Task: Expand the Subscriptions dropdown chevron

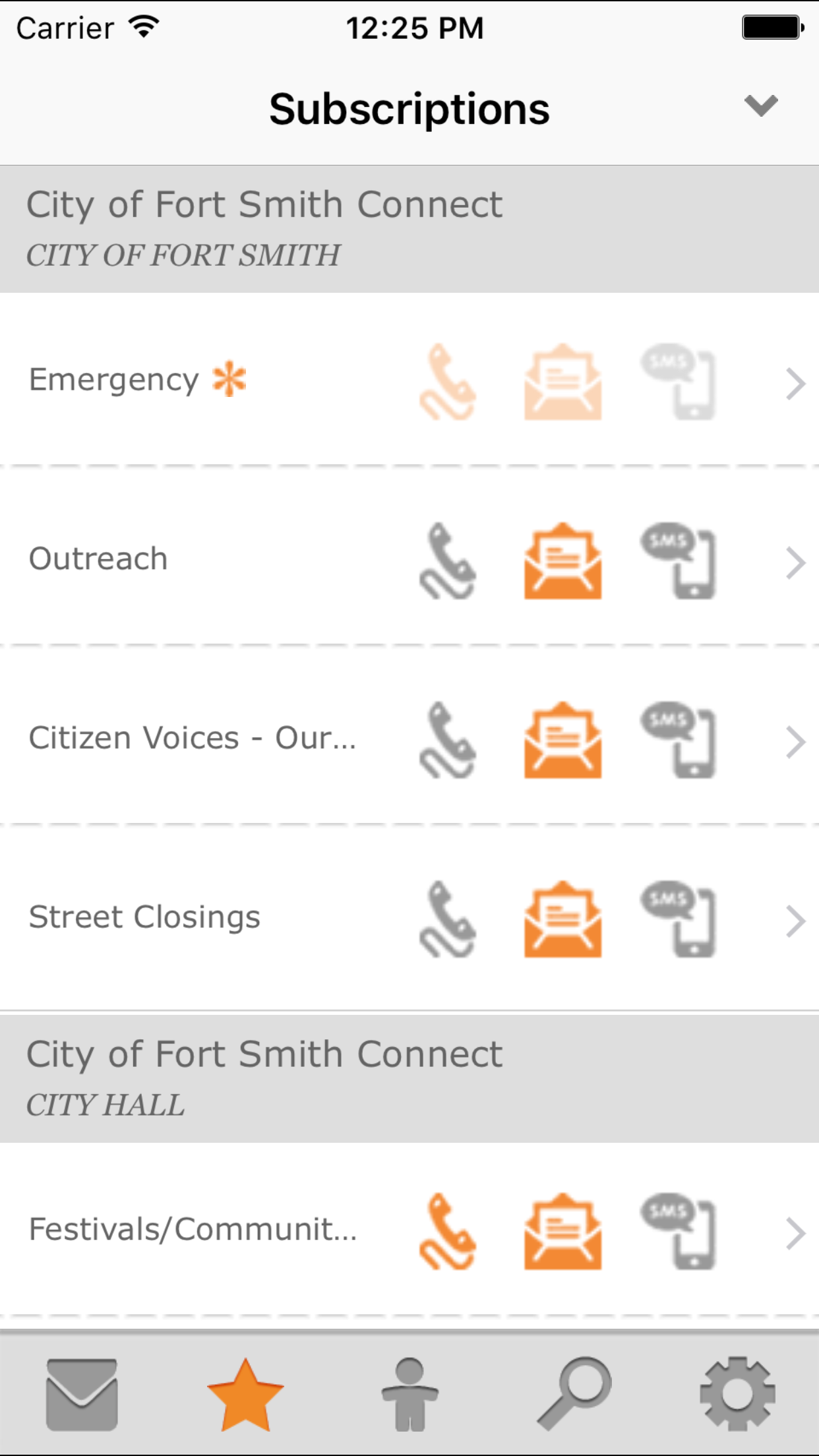Action: [x=761, y=106]
